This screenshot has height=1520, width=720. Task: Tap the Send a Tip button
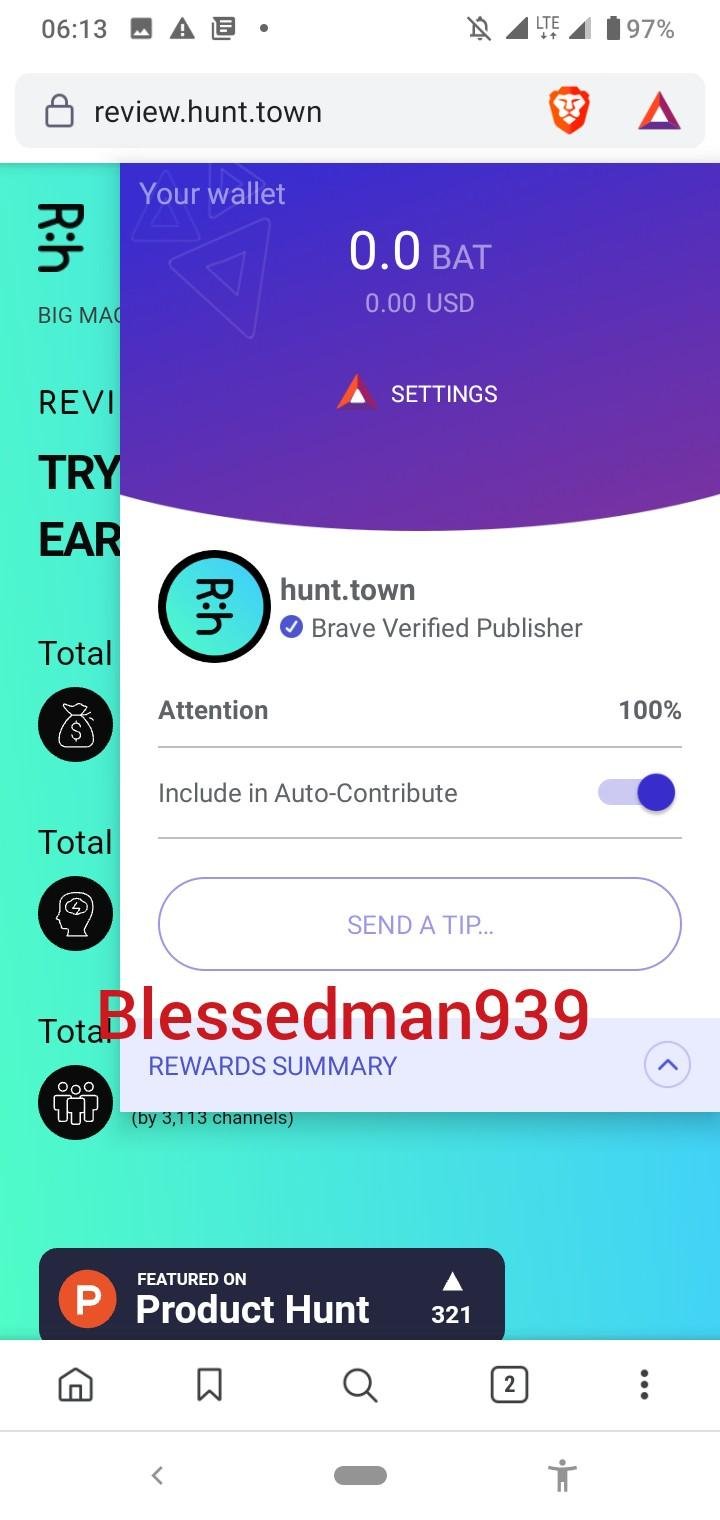click(420, 925)
